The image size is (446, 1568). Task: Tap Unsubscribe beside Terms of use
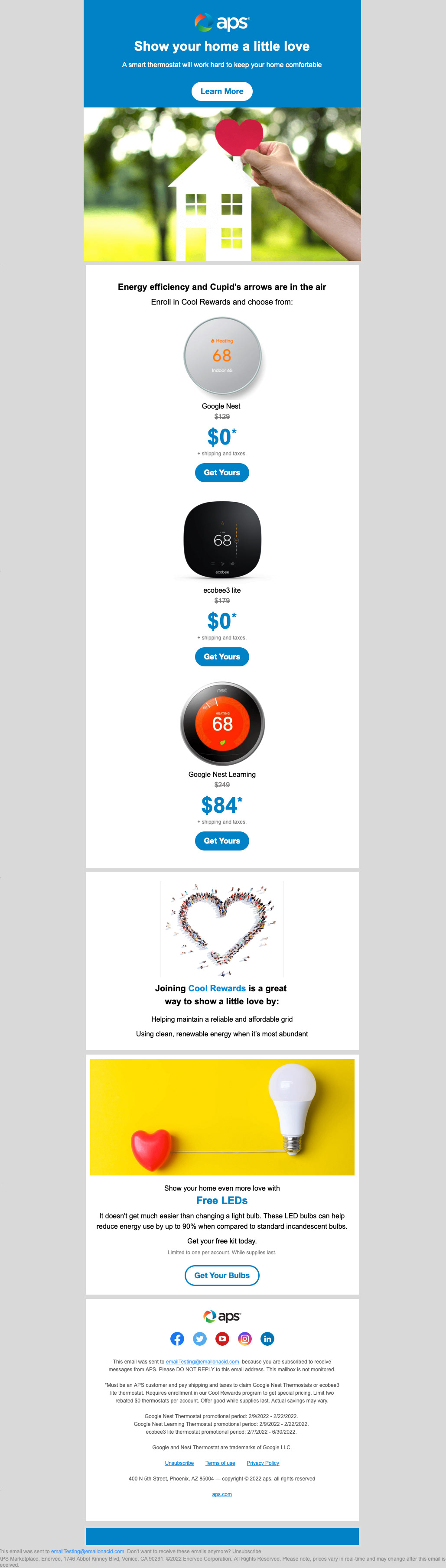click(x=179, y=1463)
